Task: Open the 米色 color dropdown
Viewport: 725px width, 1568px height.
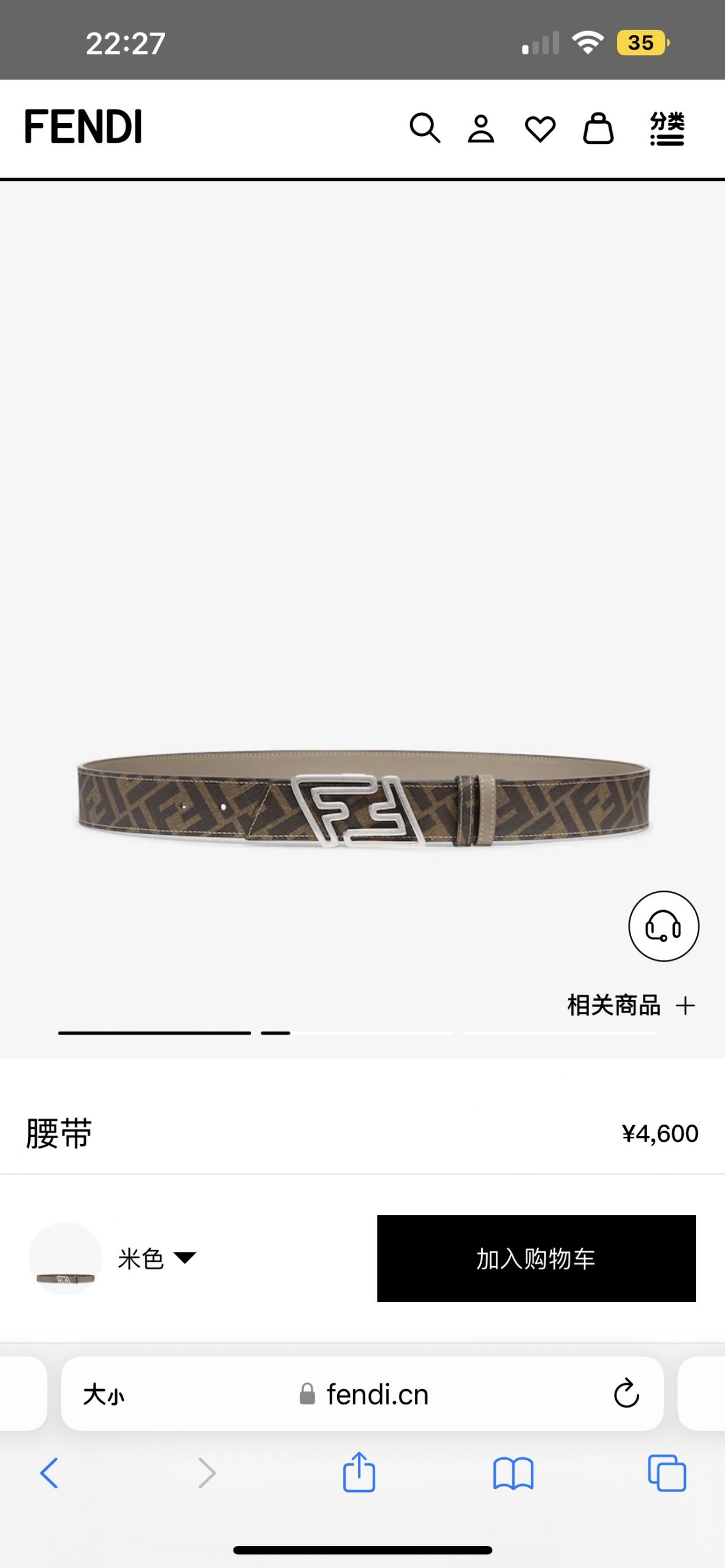Action: click(156, 1259)
